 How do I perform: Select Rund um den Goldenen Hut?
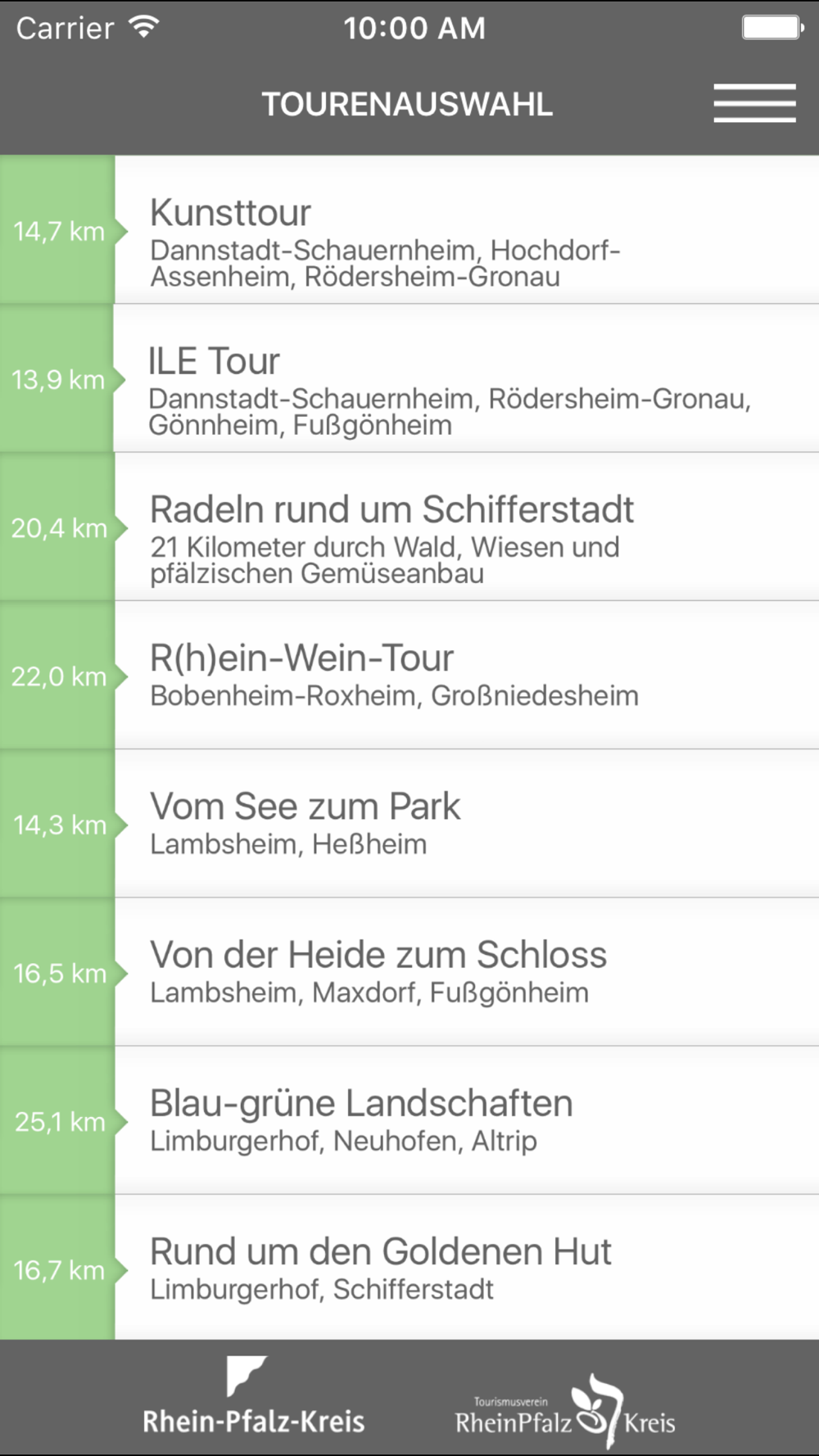point(409,1268)
